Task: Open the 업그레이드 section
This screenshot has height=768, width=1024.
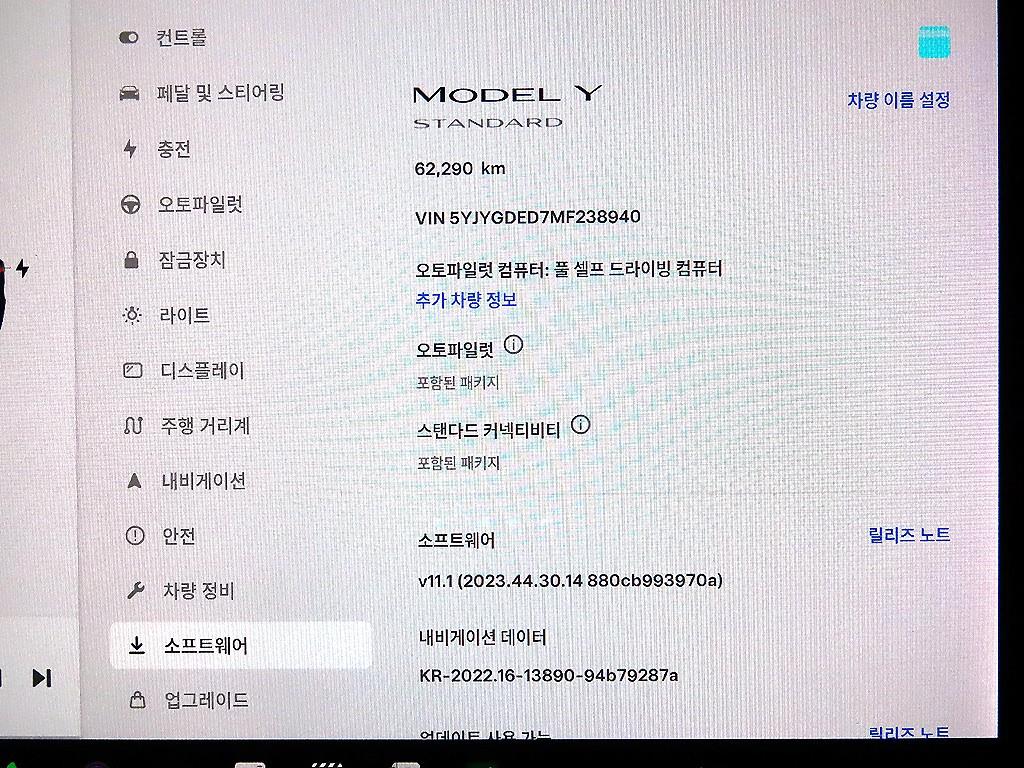Action: 206,700
